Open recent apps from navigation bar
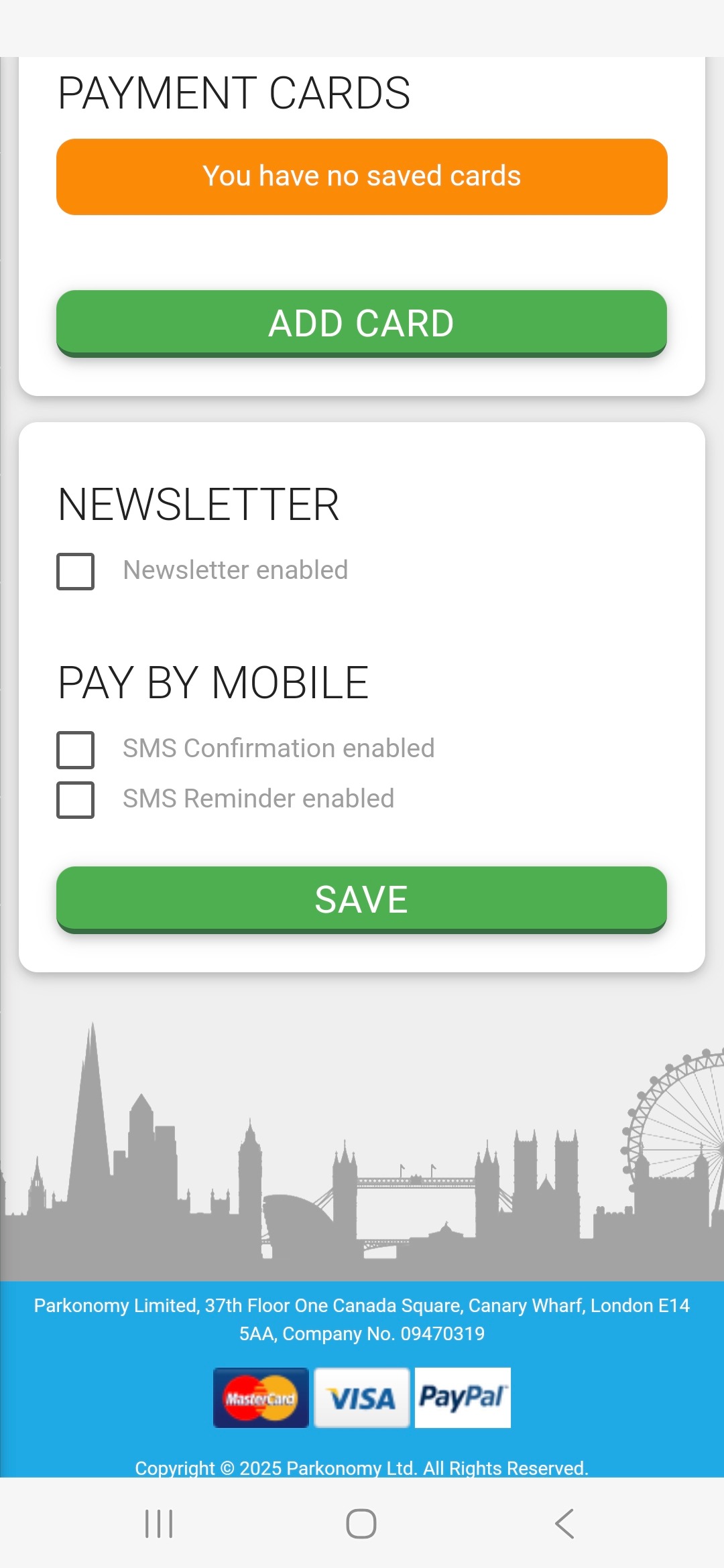 159,1523
